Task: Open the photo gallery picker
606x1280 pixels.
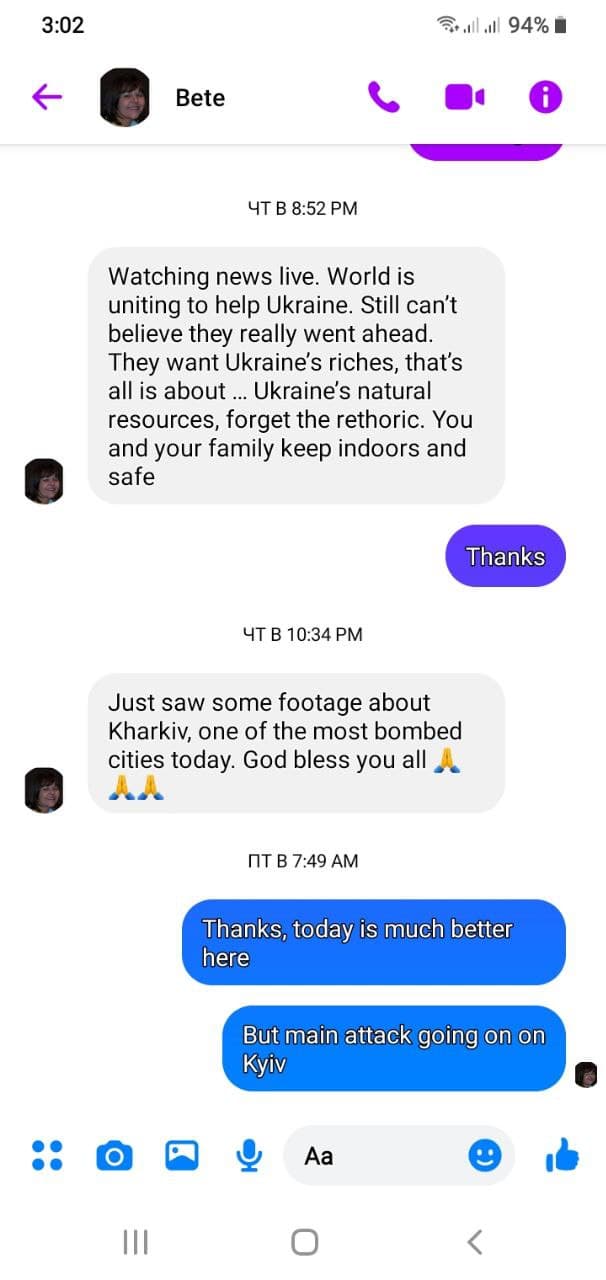Action: tap(182, 1156)
